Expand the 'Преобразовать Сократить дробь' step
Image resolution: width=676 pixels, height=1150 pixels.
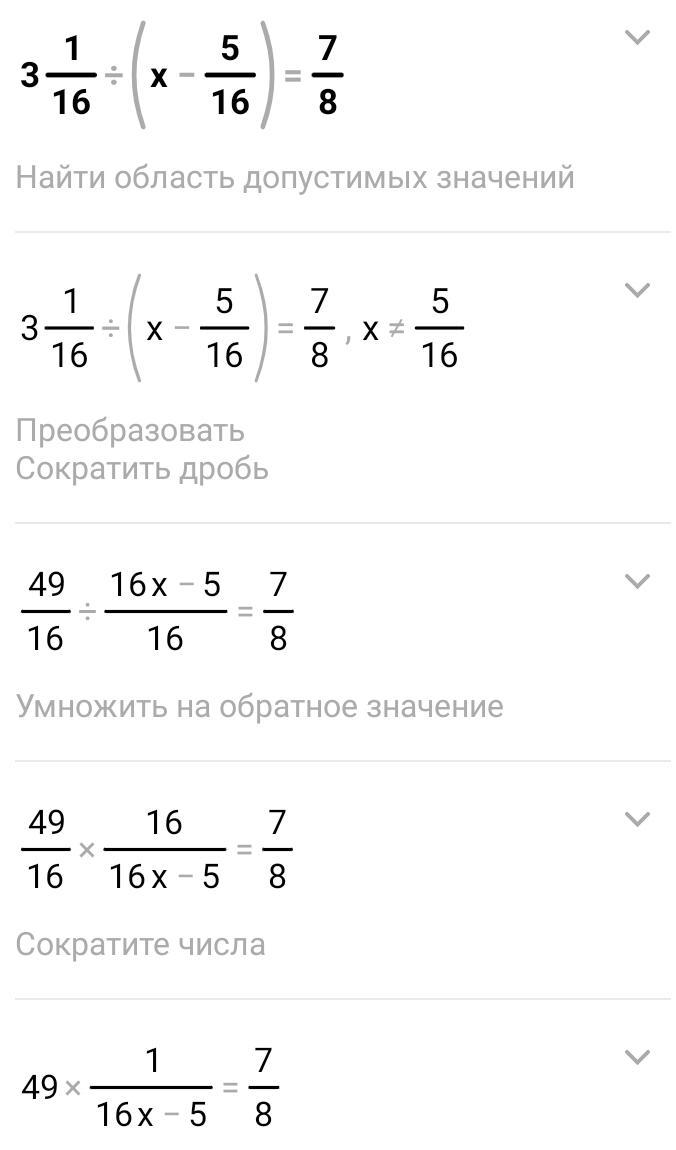point(637,290)
